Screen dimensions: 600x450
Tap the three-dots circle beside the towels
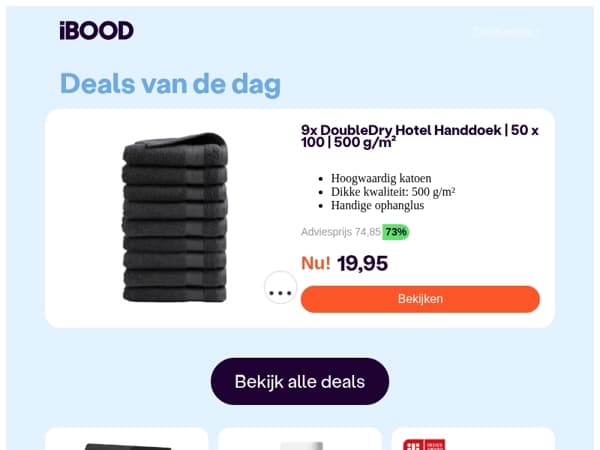pyautogui.click(x=280, y=287)
